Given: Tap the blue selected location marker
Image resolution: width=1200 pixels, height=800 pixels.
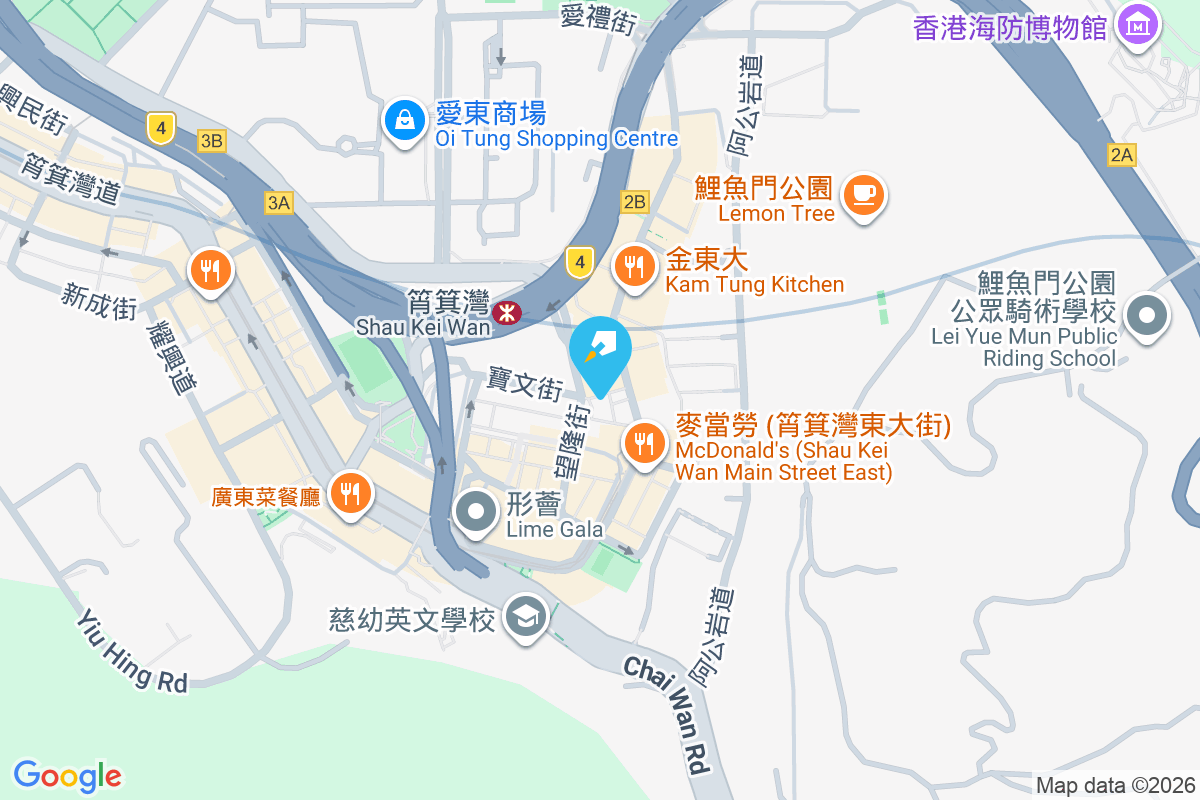Looking at the screenshot, I should 600,351.
